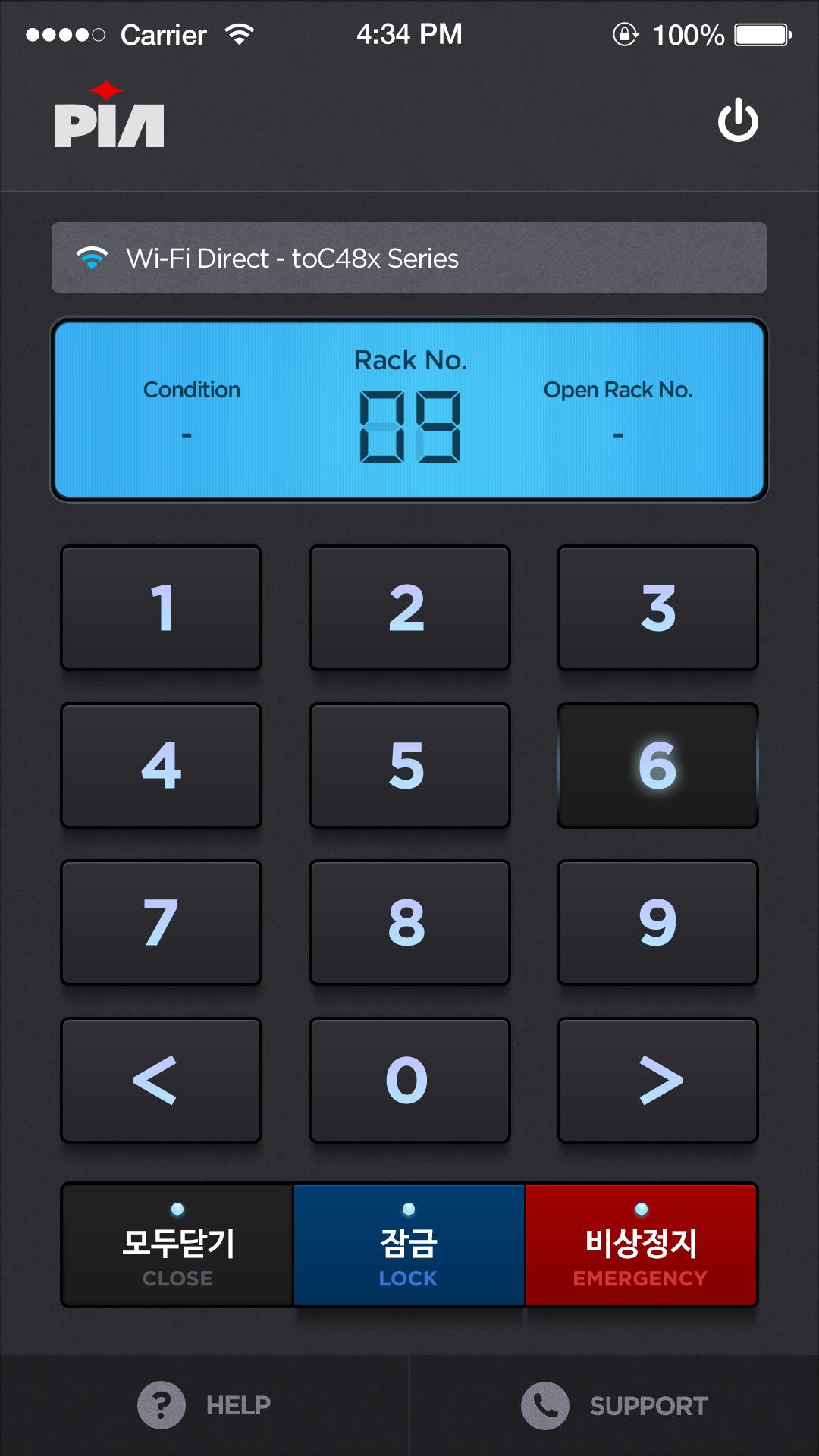Open SUPPORT from the bottom bar
819x1456 pixels.
[614, 1405]
